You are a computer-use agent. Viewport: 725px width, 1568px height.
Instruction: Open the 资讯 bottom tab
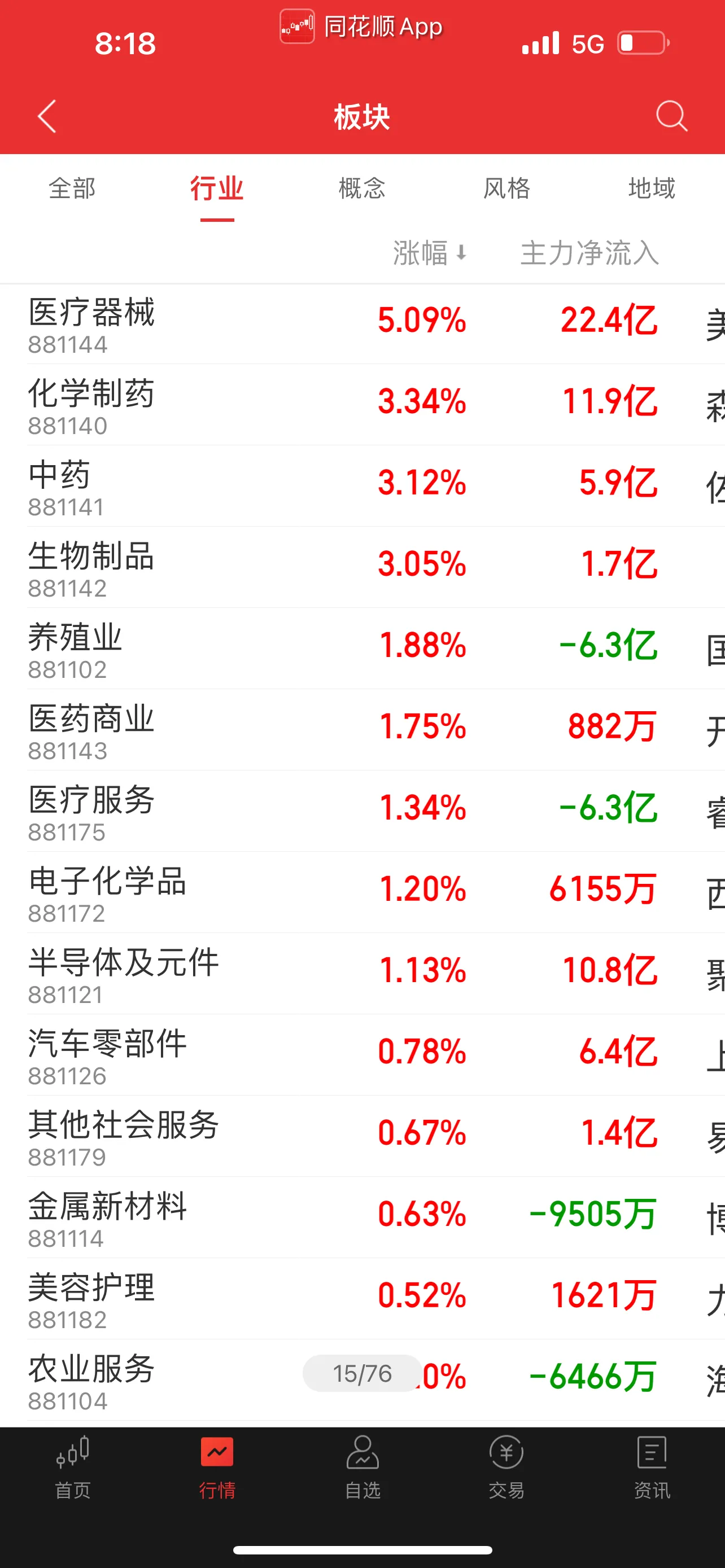point(652,1468)
